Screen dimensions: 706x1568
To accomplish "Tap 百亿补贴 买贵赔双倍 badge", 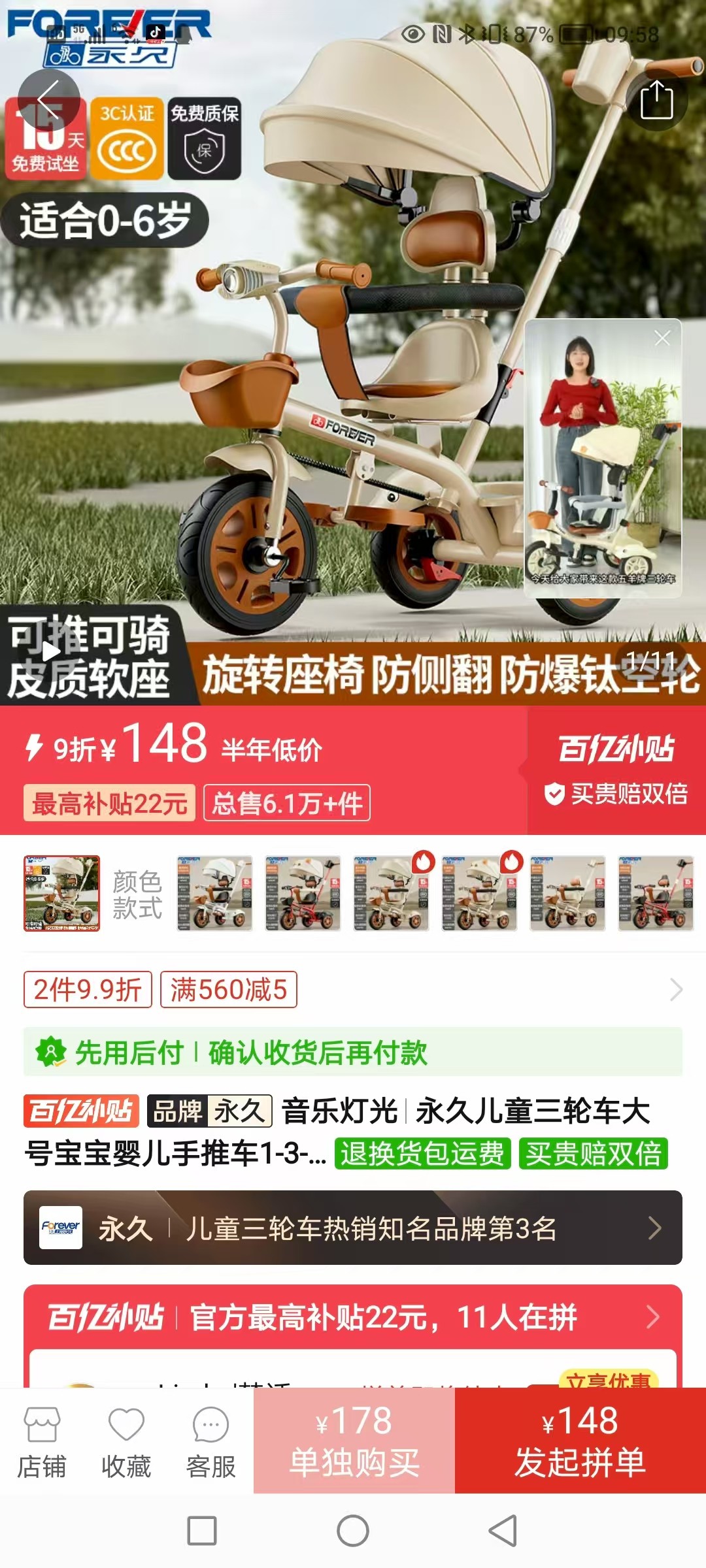I will click(x=616, y=770).
